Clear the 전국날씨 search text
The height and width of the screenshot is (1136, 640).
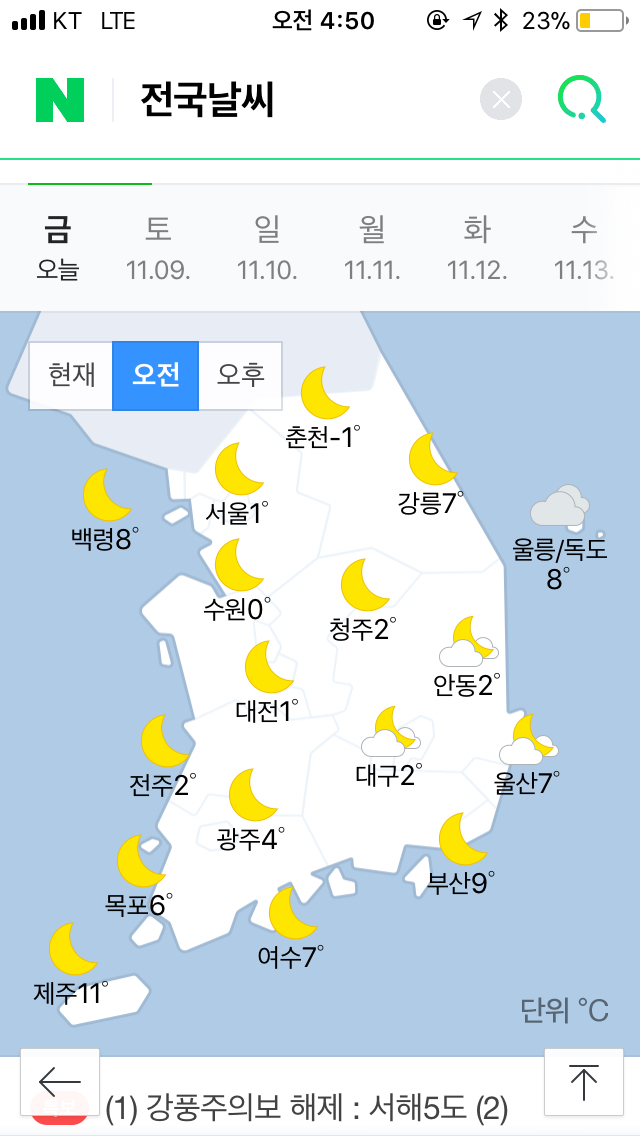click(501, 99)
